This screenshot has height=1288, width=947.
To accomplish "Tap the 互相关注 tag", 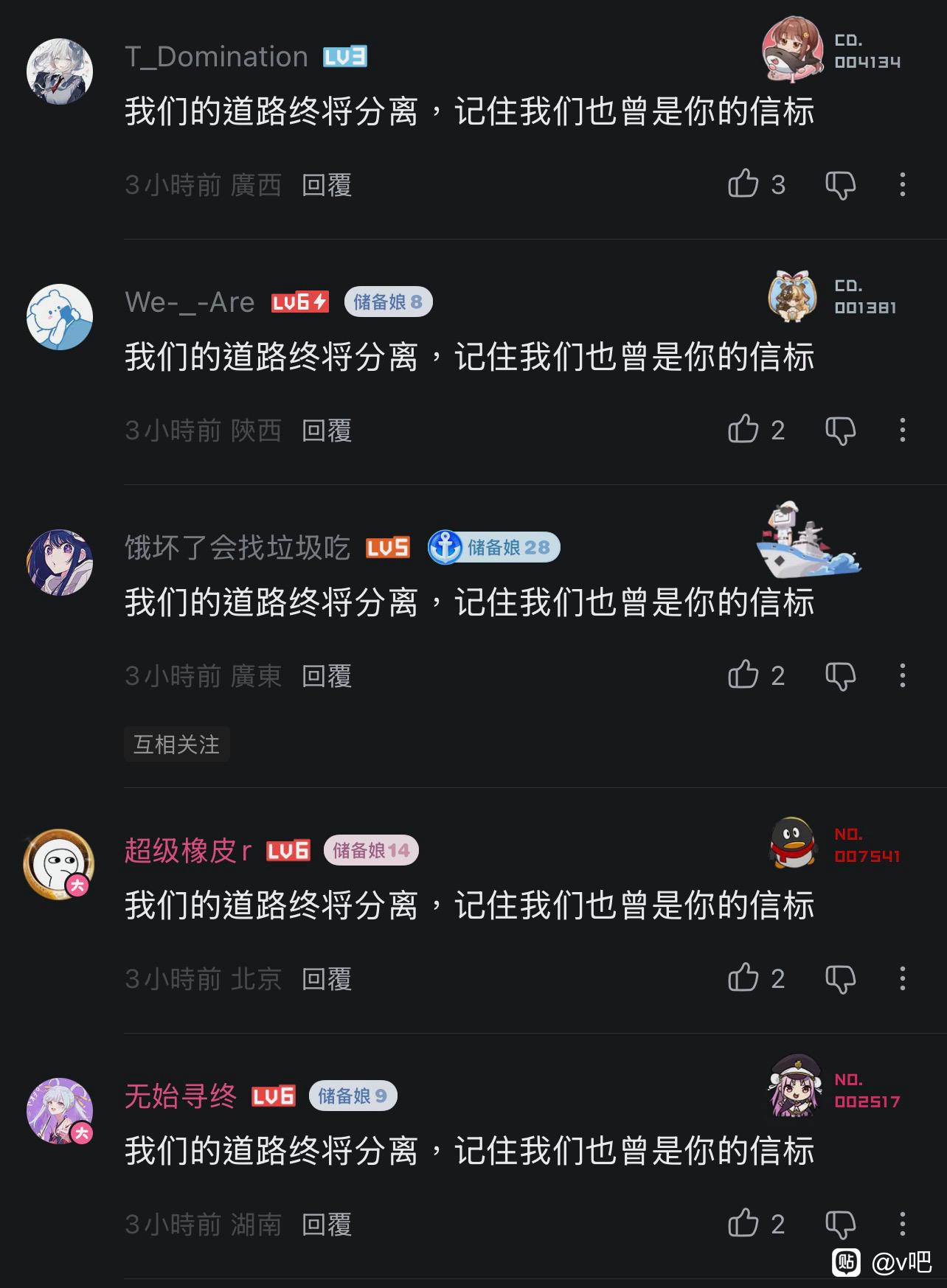I will (177, 744).
